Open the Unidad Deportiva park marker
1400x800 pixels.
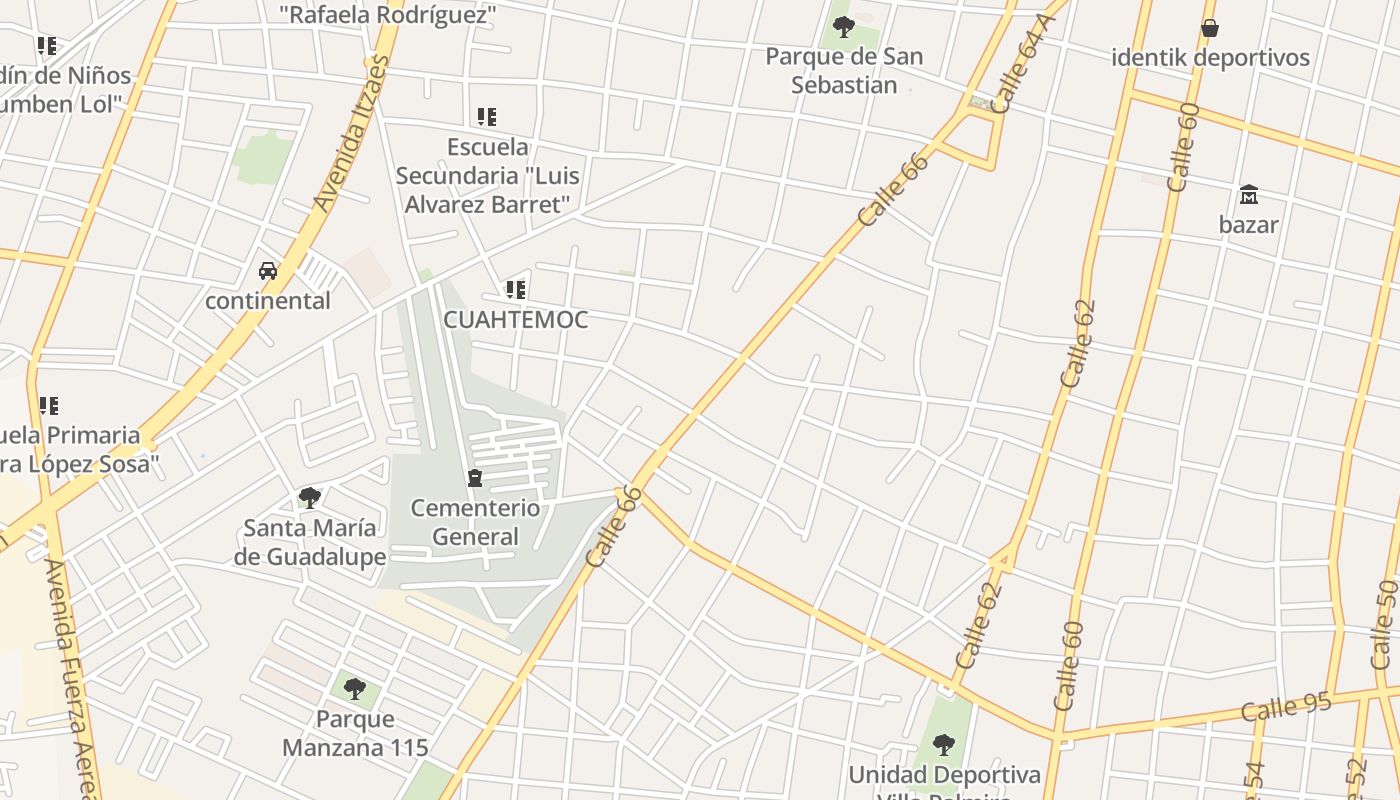[943, 745]
